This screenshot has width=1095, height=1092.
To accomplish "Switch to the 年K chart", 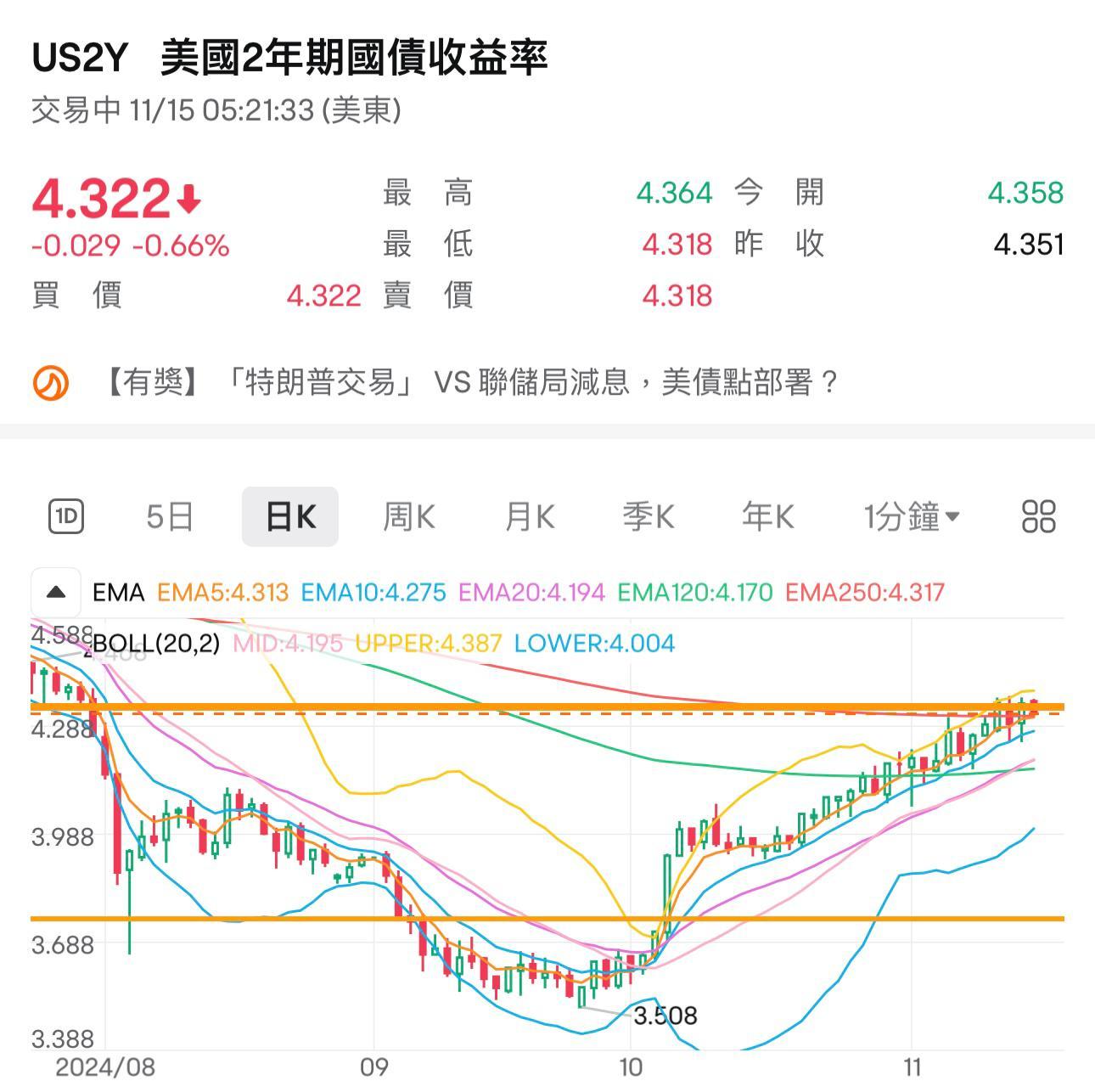I will [x=767, y=516].
